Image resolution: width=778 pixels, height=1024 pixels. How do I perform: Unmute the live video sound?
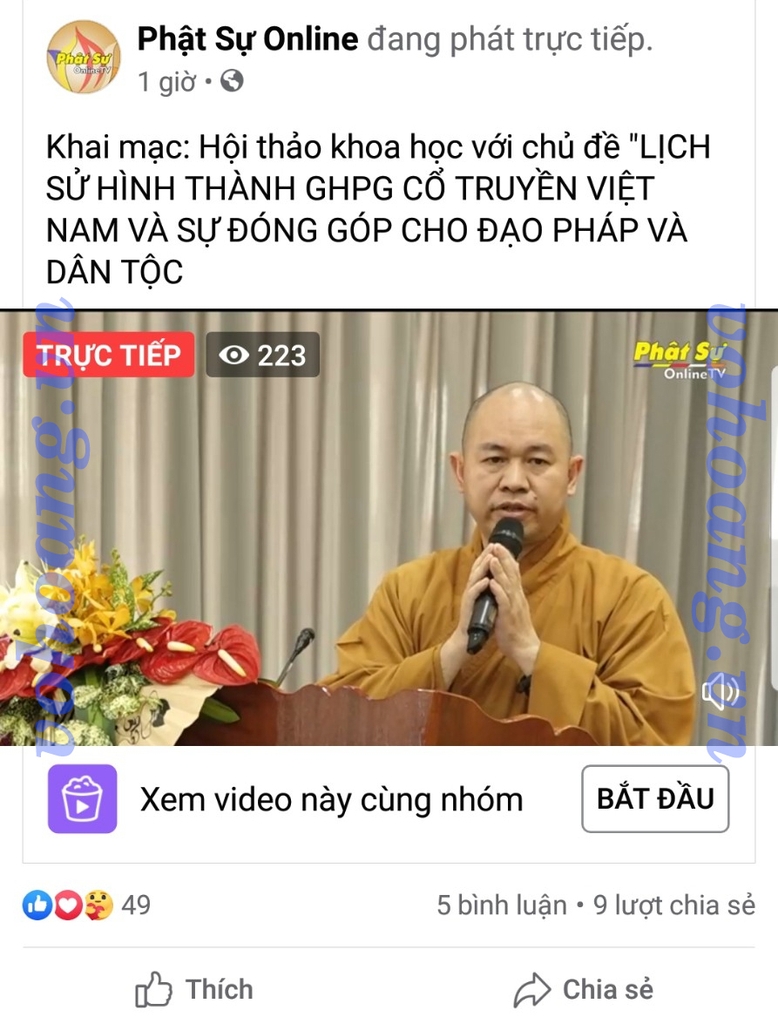coord(721,691)
